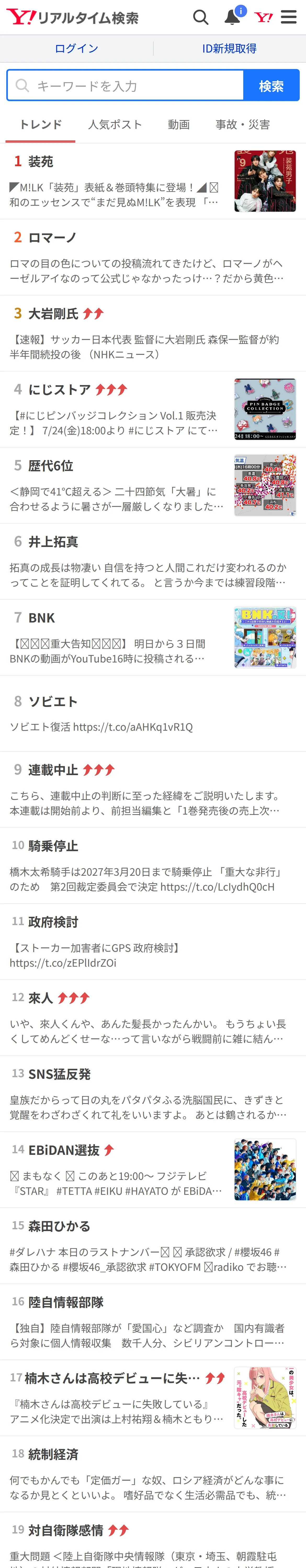Open the notifications bell
The height and width of the screenshot is (1568, 306).
(233, 16)
